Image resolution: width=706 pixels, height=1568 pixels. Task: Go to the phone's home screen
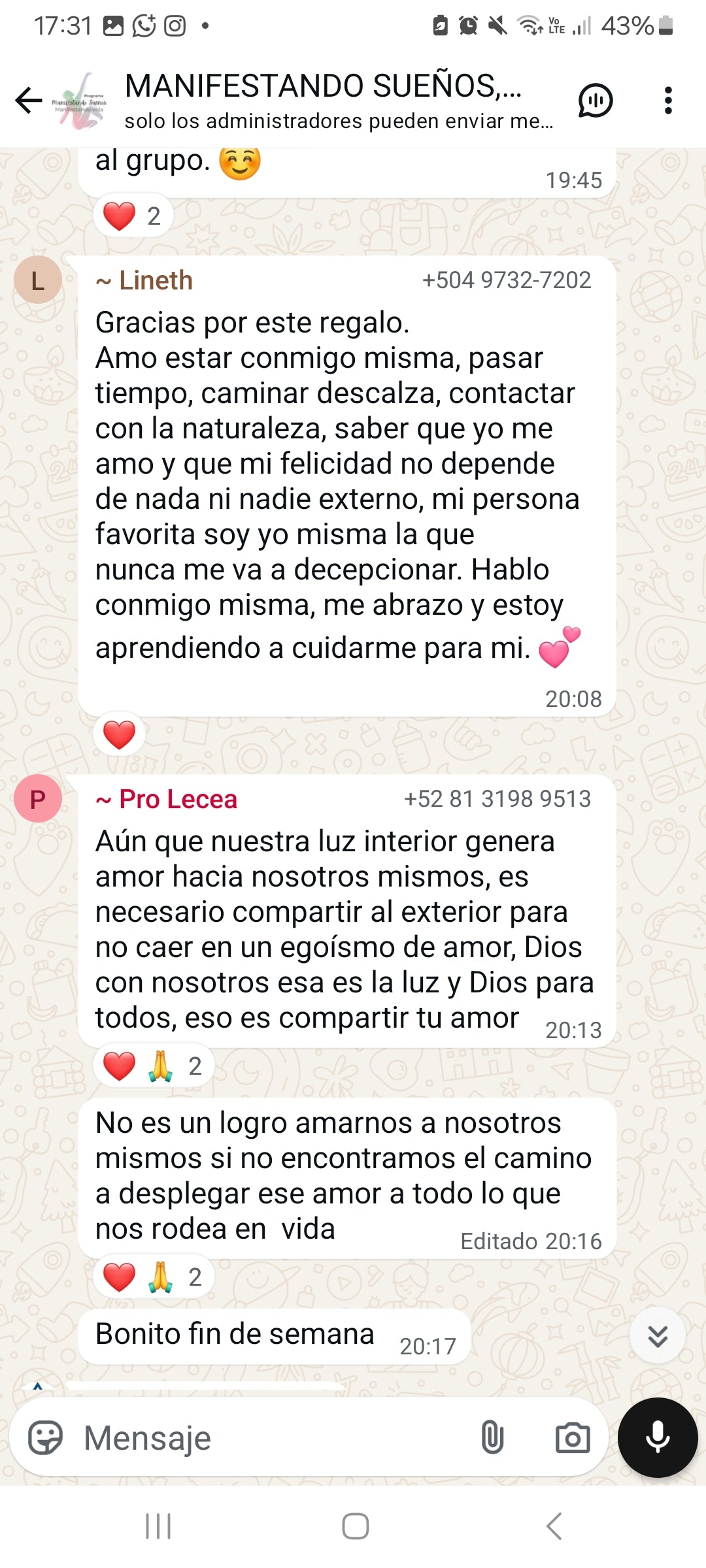click(x=355, y=1527)
